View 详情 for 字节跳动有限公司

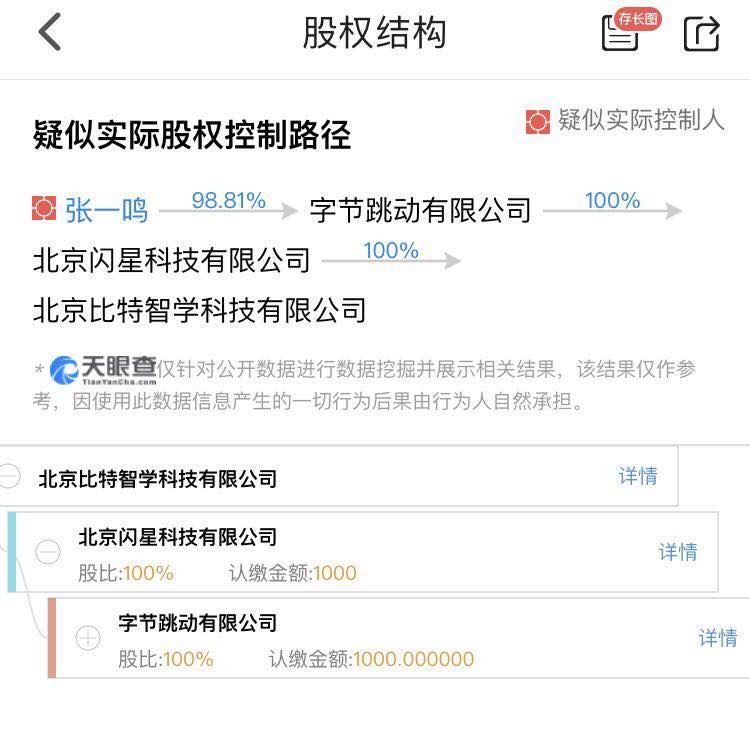(718, 638)
